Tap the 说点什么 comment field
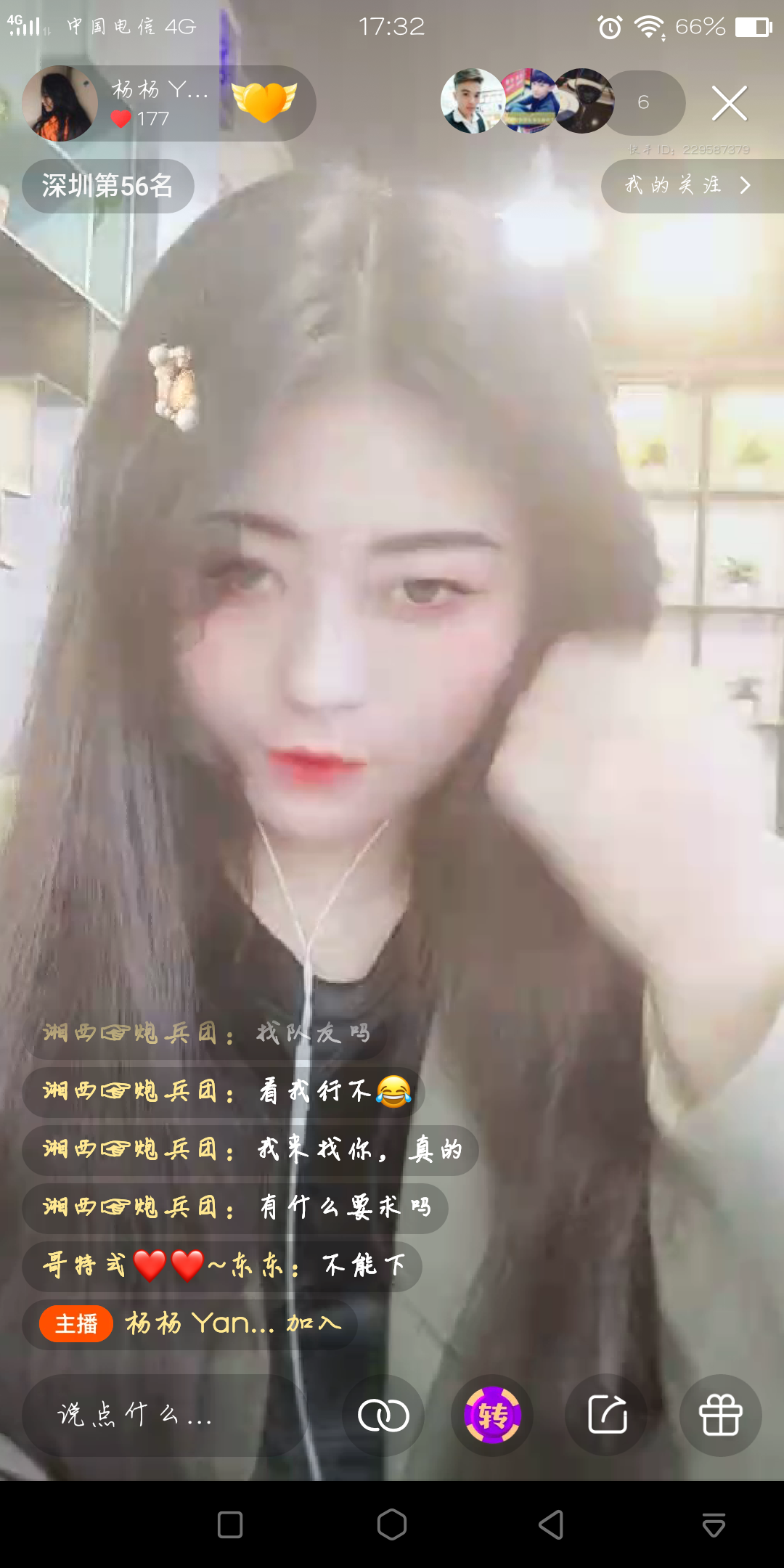 click(x=163, y=1415)
